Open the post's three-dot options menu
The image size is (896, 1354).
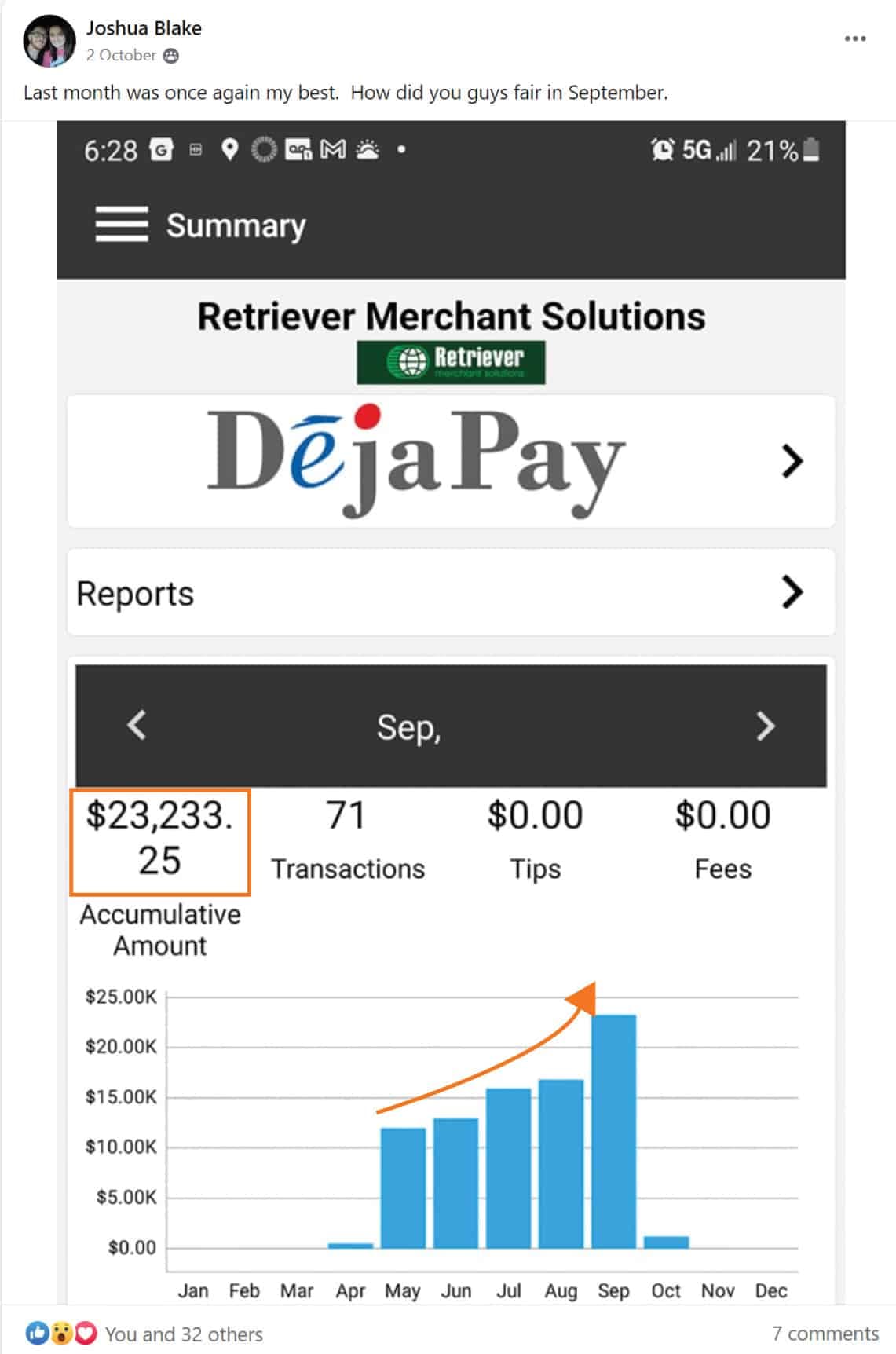point(854,38)
